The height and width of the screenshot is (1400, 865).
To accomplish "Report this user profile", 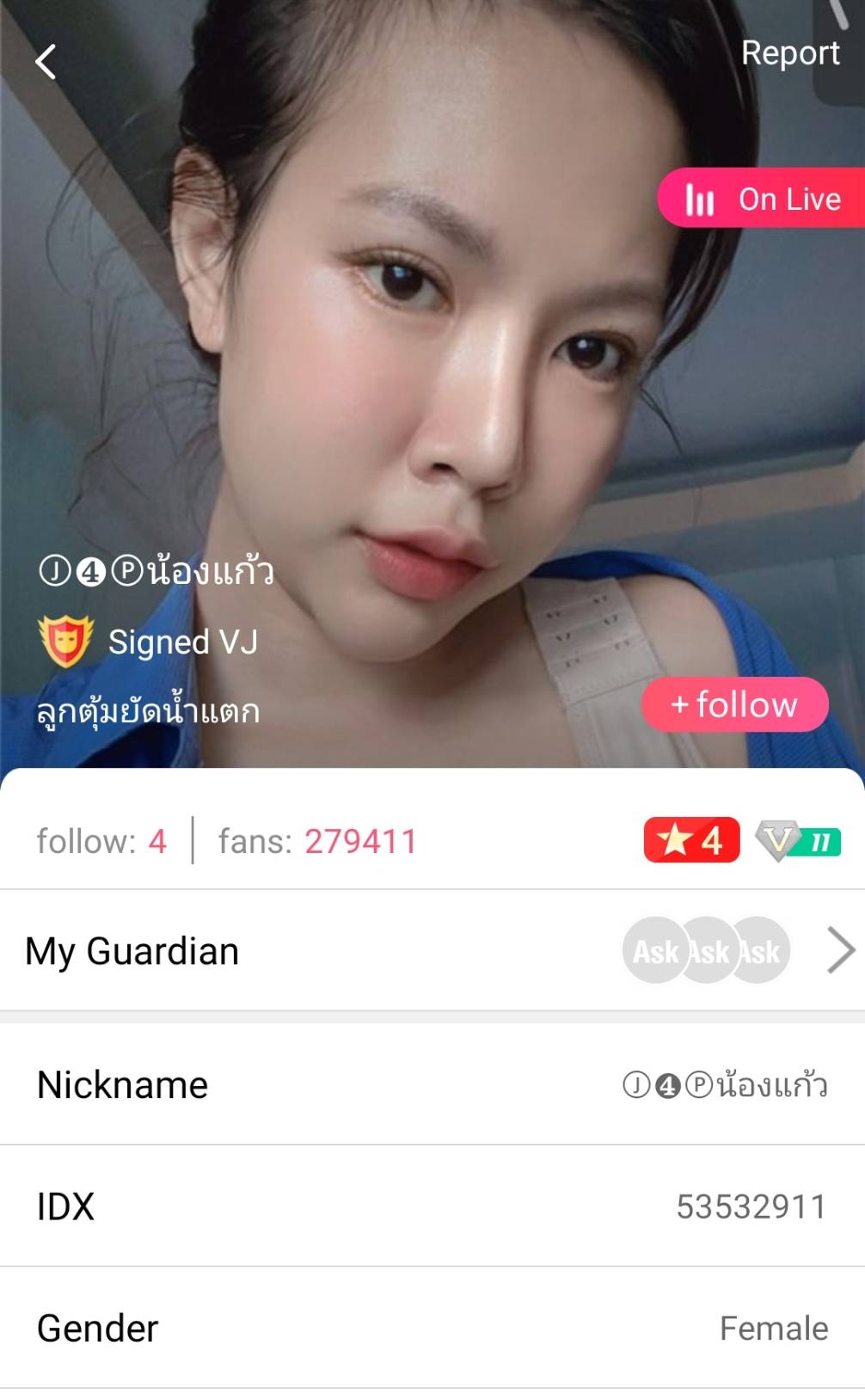I will coord(789,53).
